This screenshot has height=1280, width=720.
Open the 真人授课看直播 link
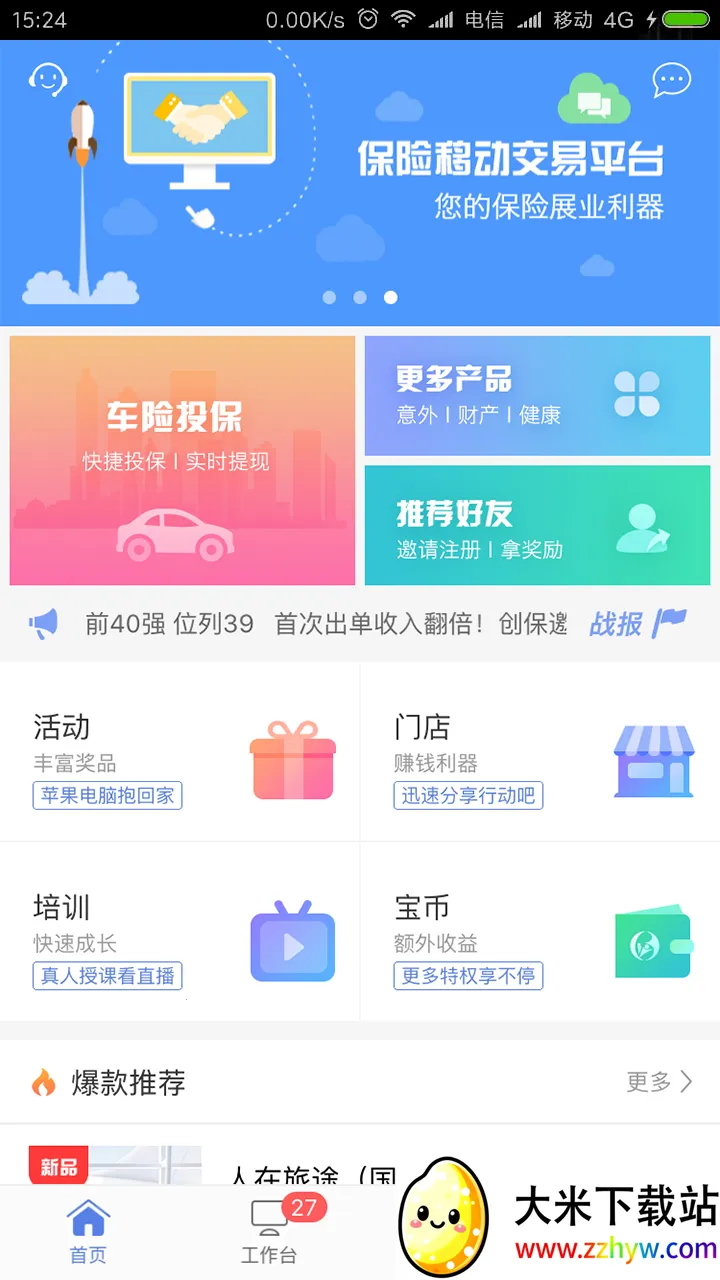(x=107, y=976)
